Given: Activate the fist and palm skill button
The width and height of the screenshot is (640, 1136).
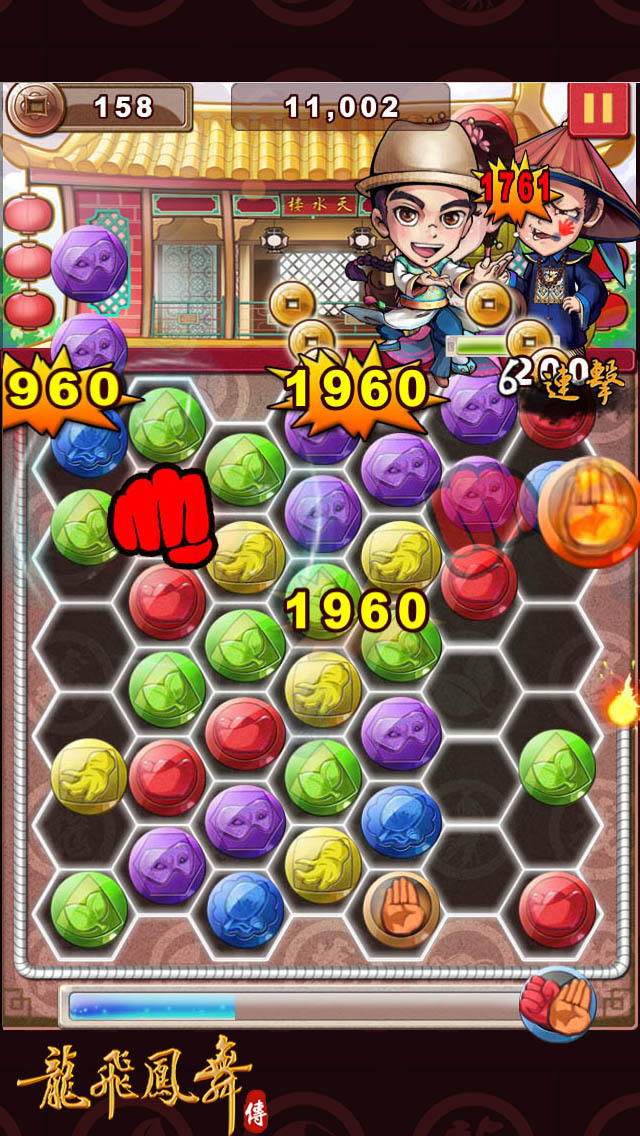Looking at the screenshot, I should pos(558,1004).
